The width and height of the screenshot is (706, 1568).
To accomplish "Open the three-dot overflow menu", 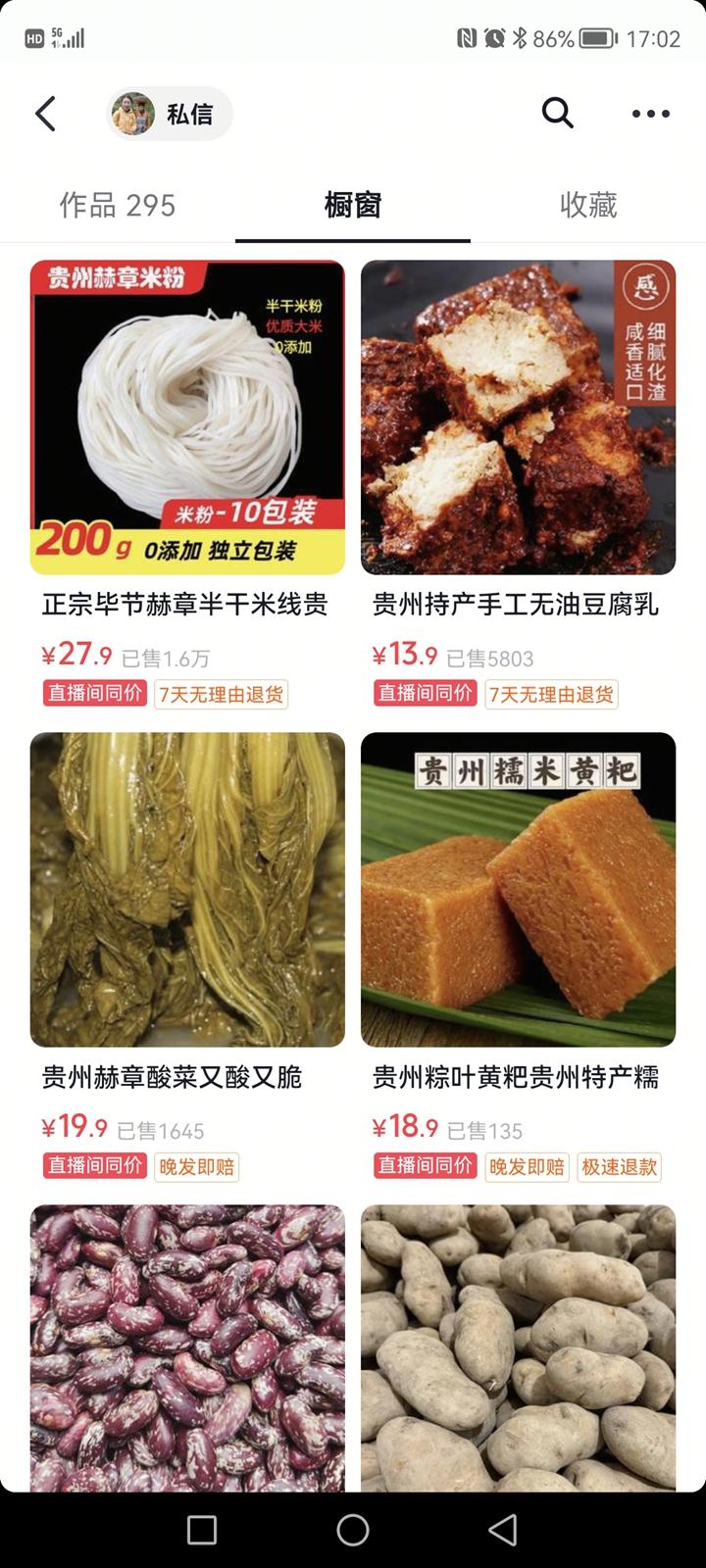I will coord(650,114).
